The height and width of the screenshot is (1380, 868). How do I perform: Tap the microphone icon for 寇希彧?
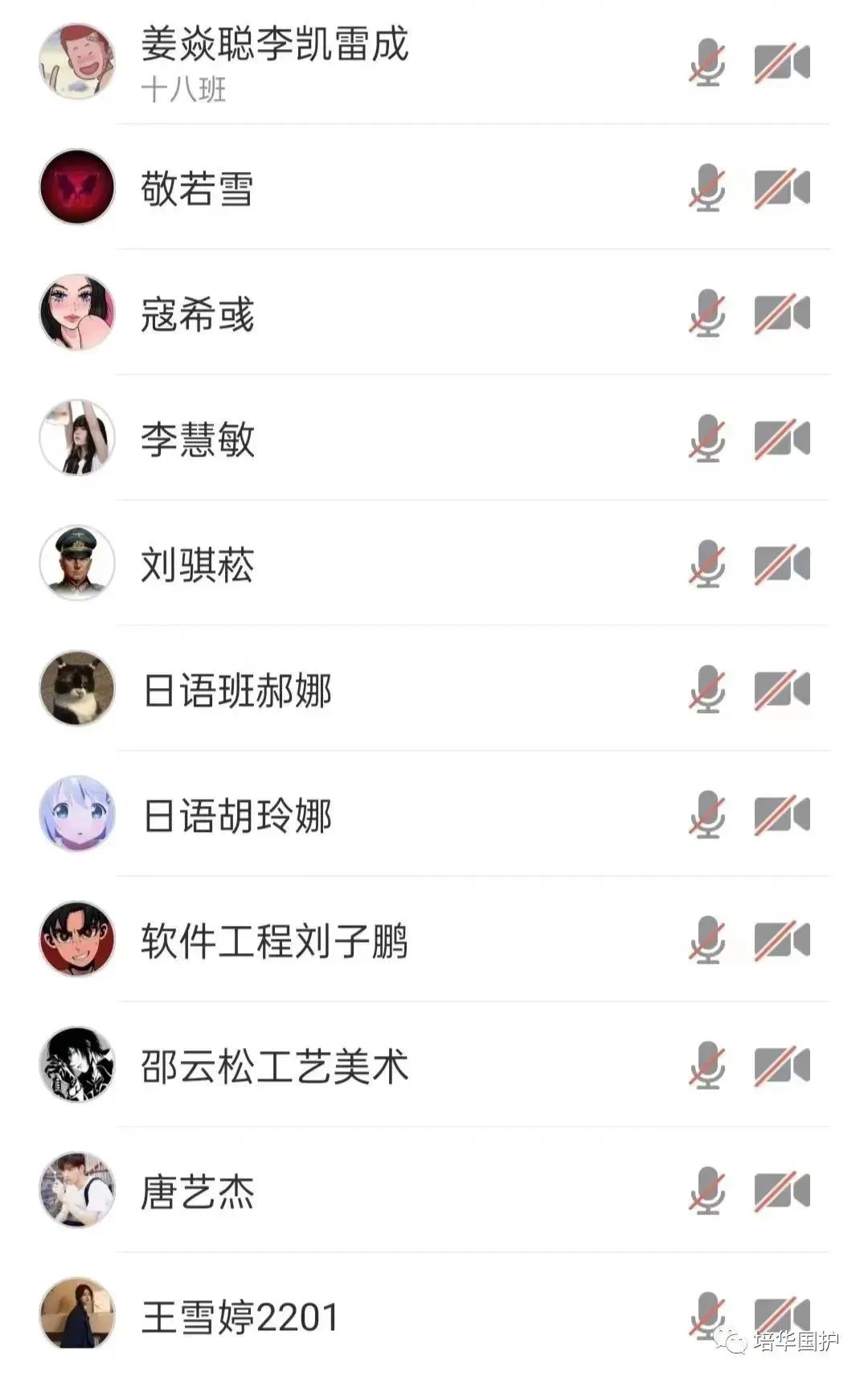click(x=707, y=313)
